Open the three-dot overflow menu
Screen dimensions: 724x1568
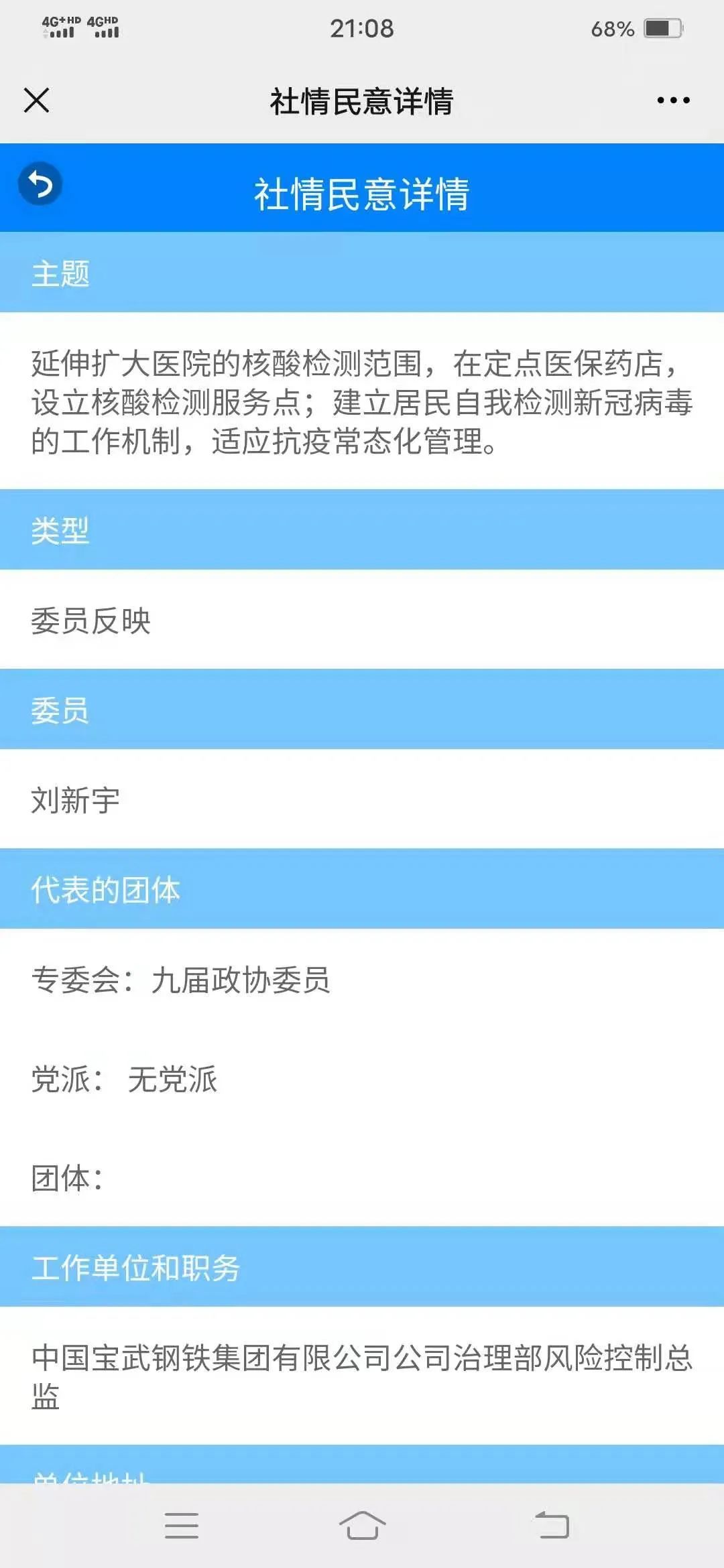(673, 101)
